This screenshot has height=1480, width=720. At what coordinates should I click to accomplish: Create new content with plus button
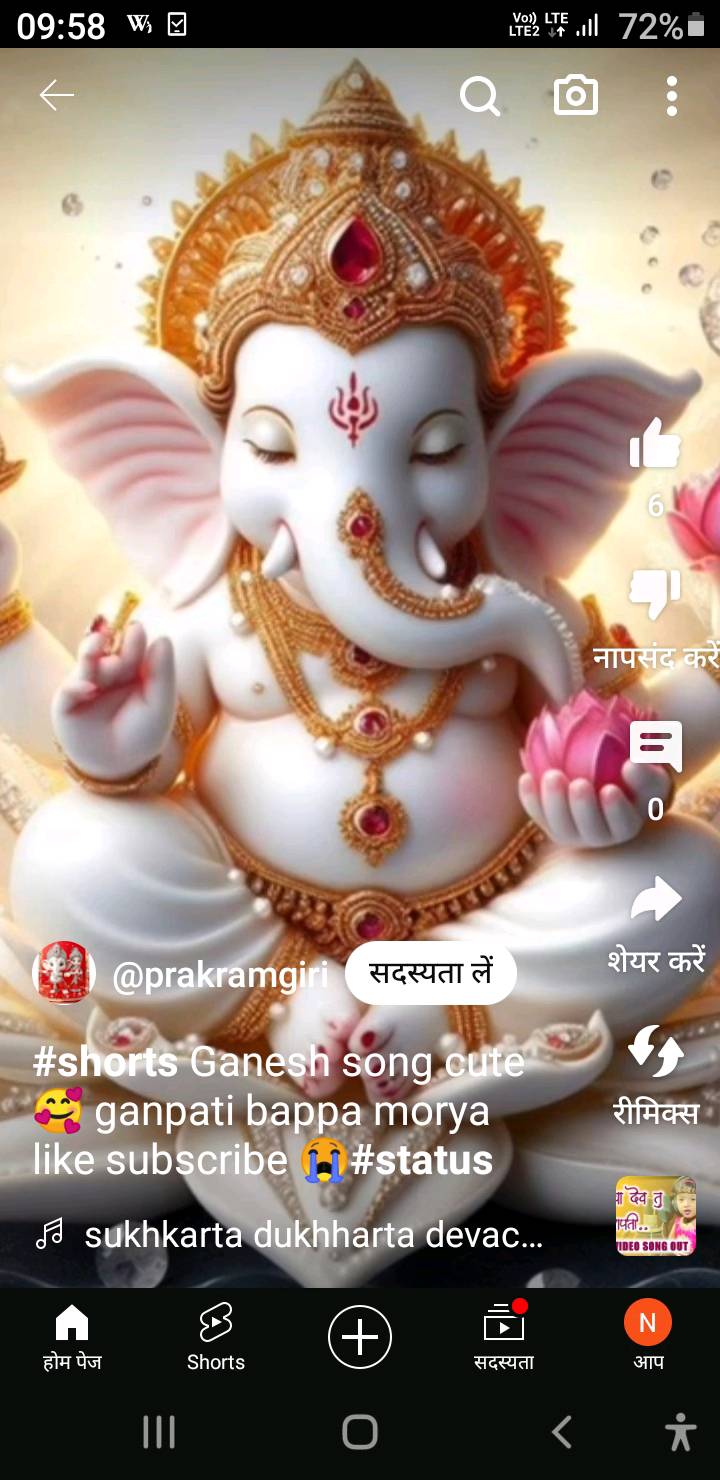click(360, 1337)
